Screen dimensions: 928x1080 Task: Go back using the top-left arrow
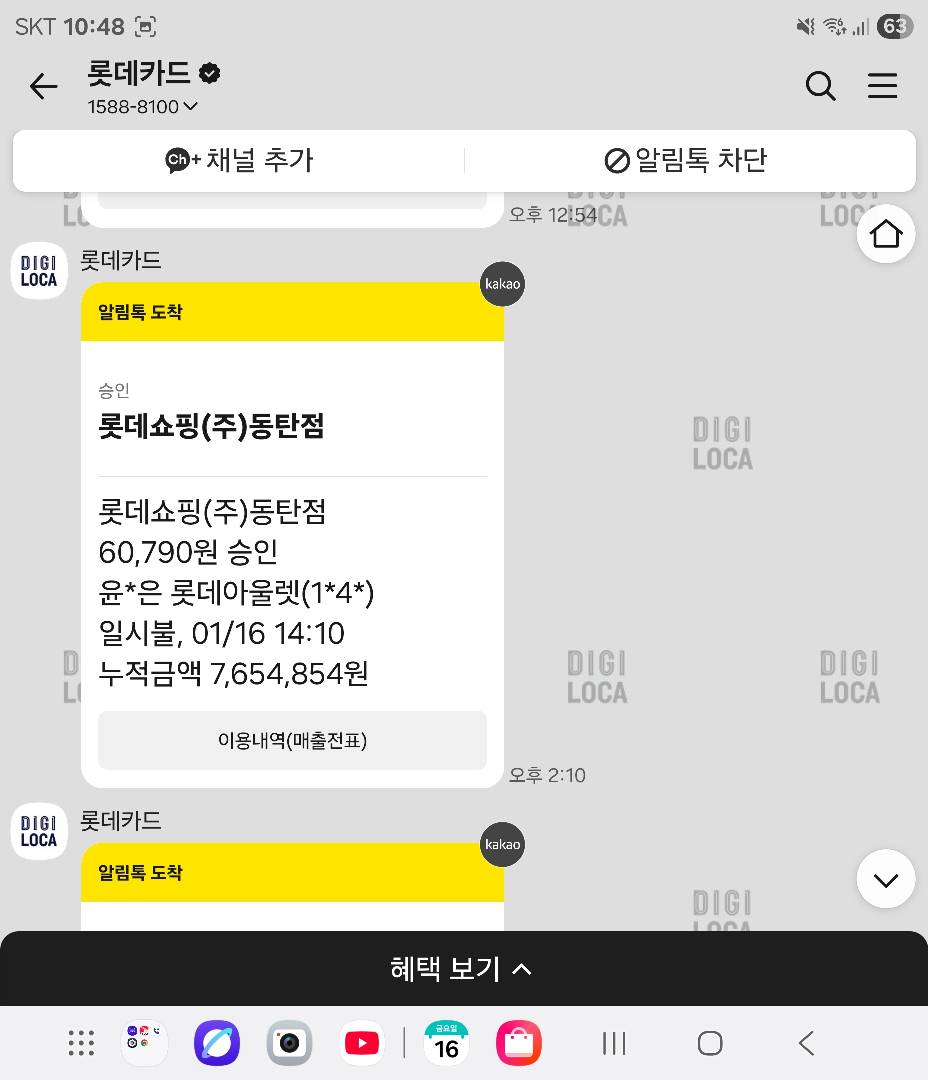[43, 87]
